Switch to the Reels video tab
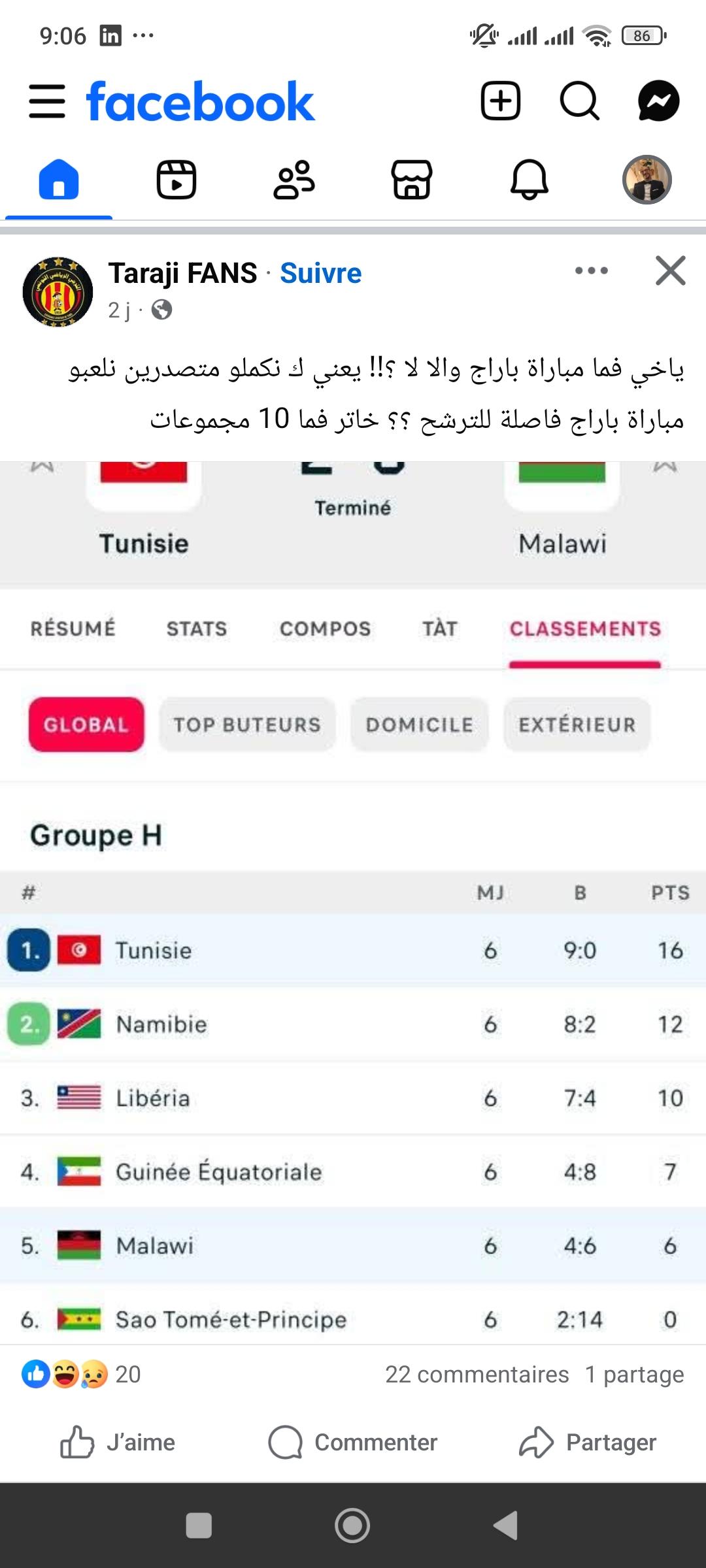Viewport: 706px width, 1568px height. [176, 179]
